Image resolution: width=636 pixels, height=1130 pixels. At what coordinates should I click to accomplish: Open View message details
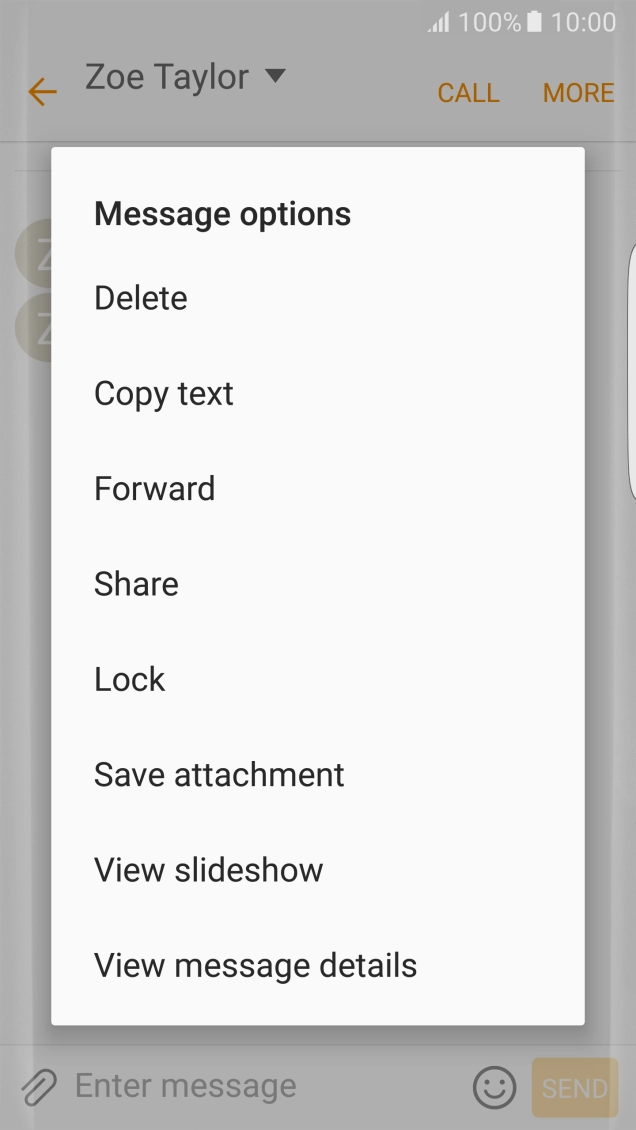(256, 966)
